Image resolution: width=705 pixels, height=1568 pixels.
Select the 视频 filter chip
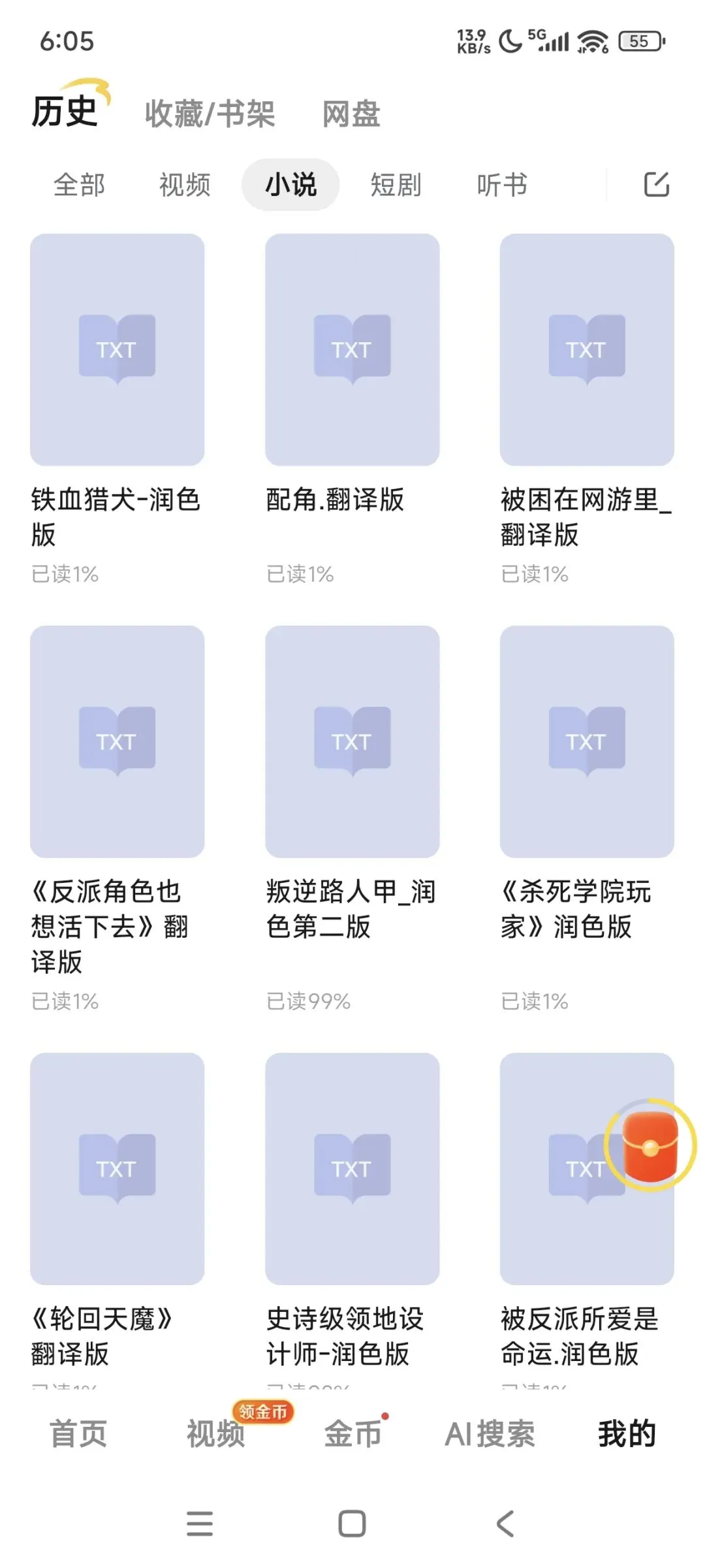[x=185, y=185]
